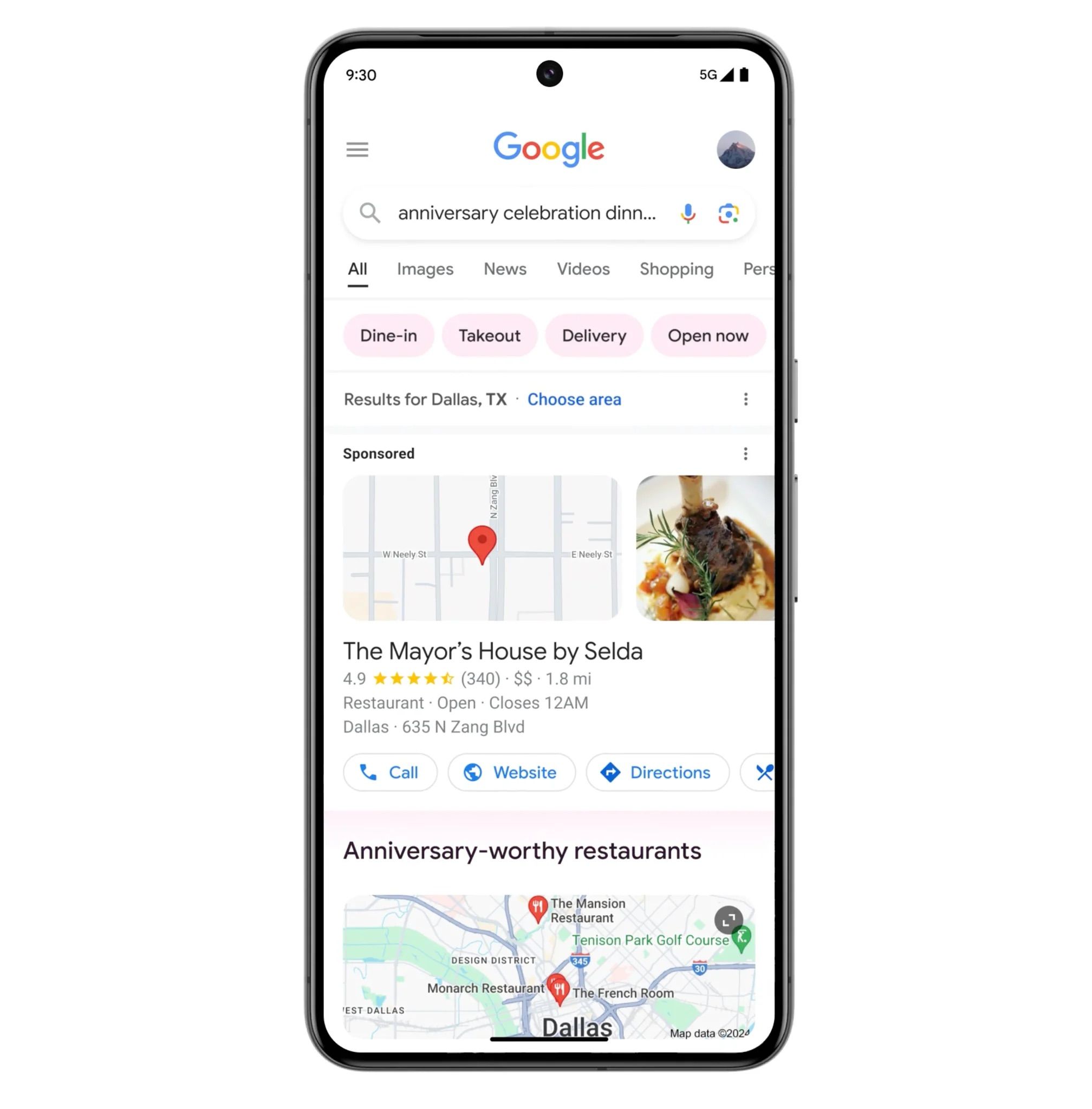Switch to the Videos tab
Viewport: 1092px width, 1109px height.
583,269
